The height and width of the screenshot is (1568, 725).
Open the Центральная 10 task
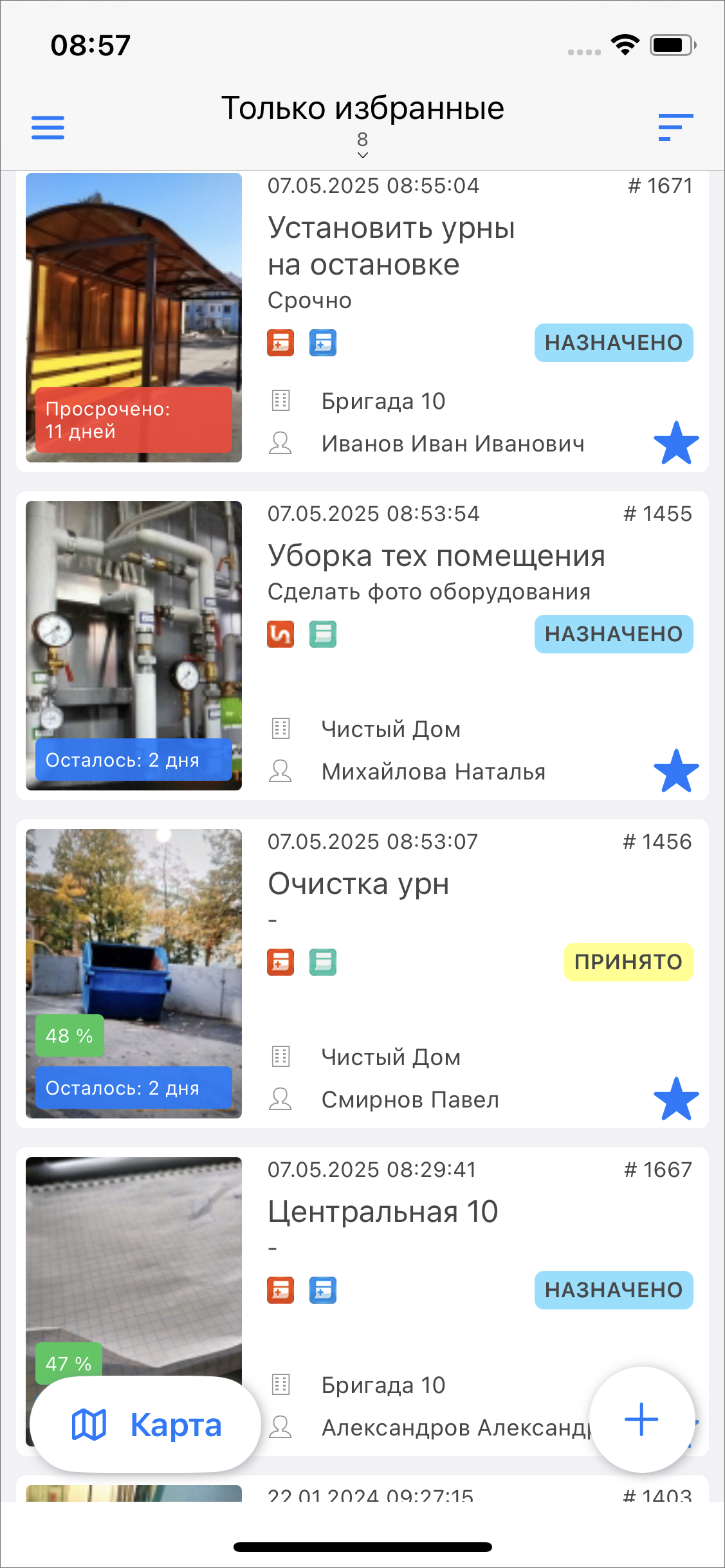383,1212
